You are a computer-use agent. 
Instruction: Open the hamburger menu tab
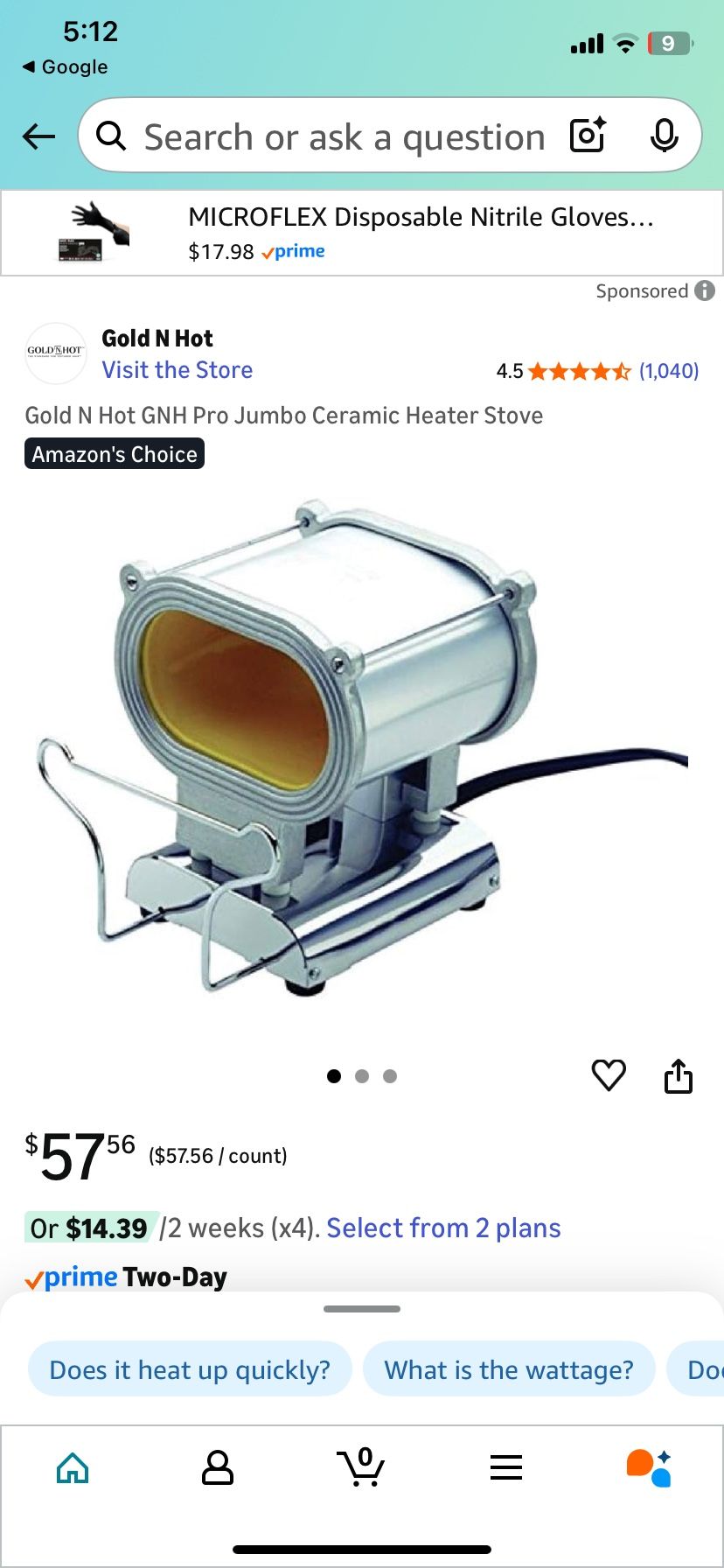pos(506,1468)
